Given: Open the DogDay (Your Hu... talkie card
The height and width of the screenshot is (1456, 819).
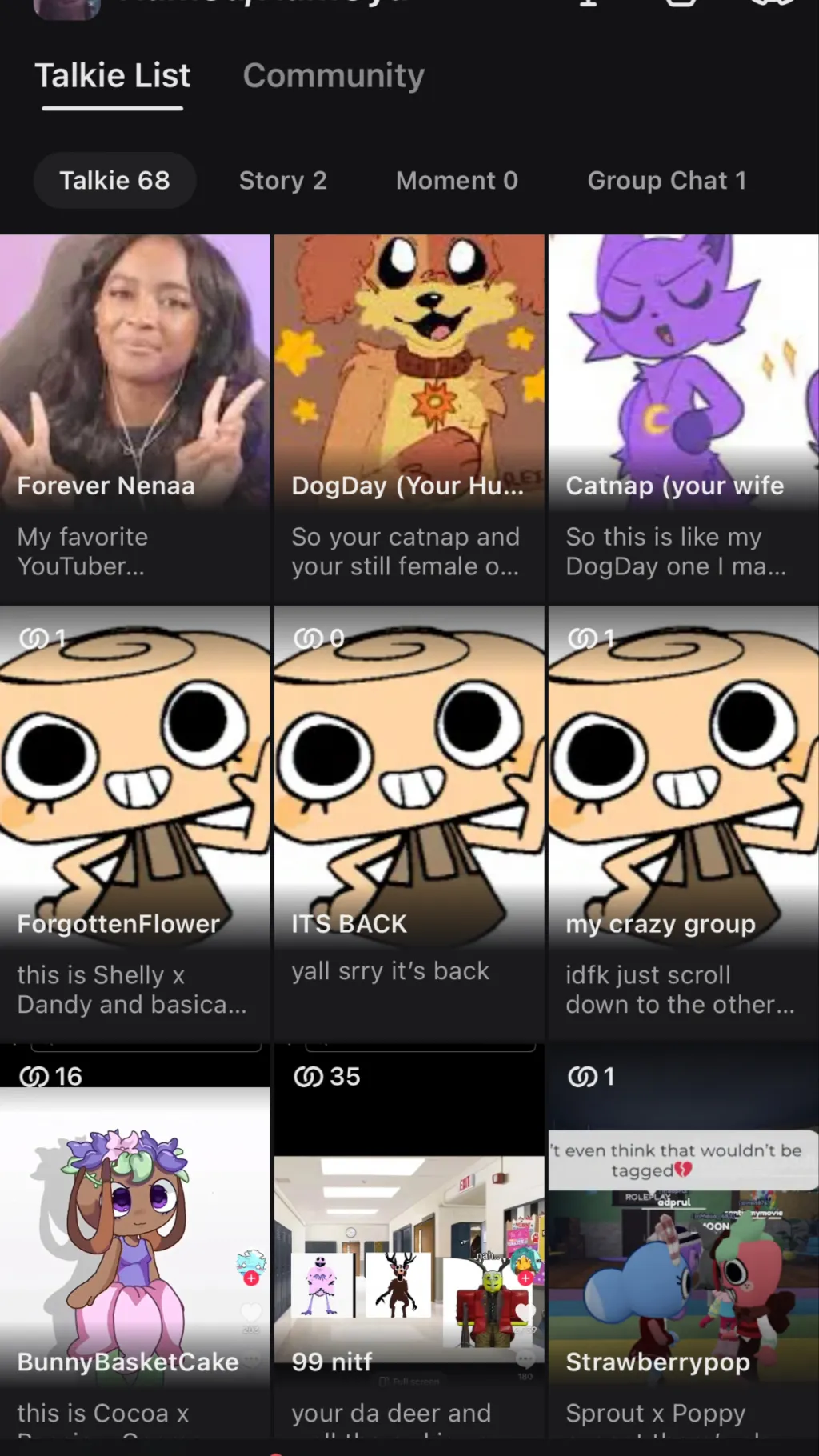Looking at the screenshot, I should pos(409,400).
